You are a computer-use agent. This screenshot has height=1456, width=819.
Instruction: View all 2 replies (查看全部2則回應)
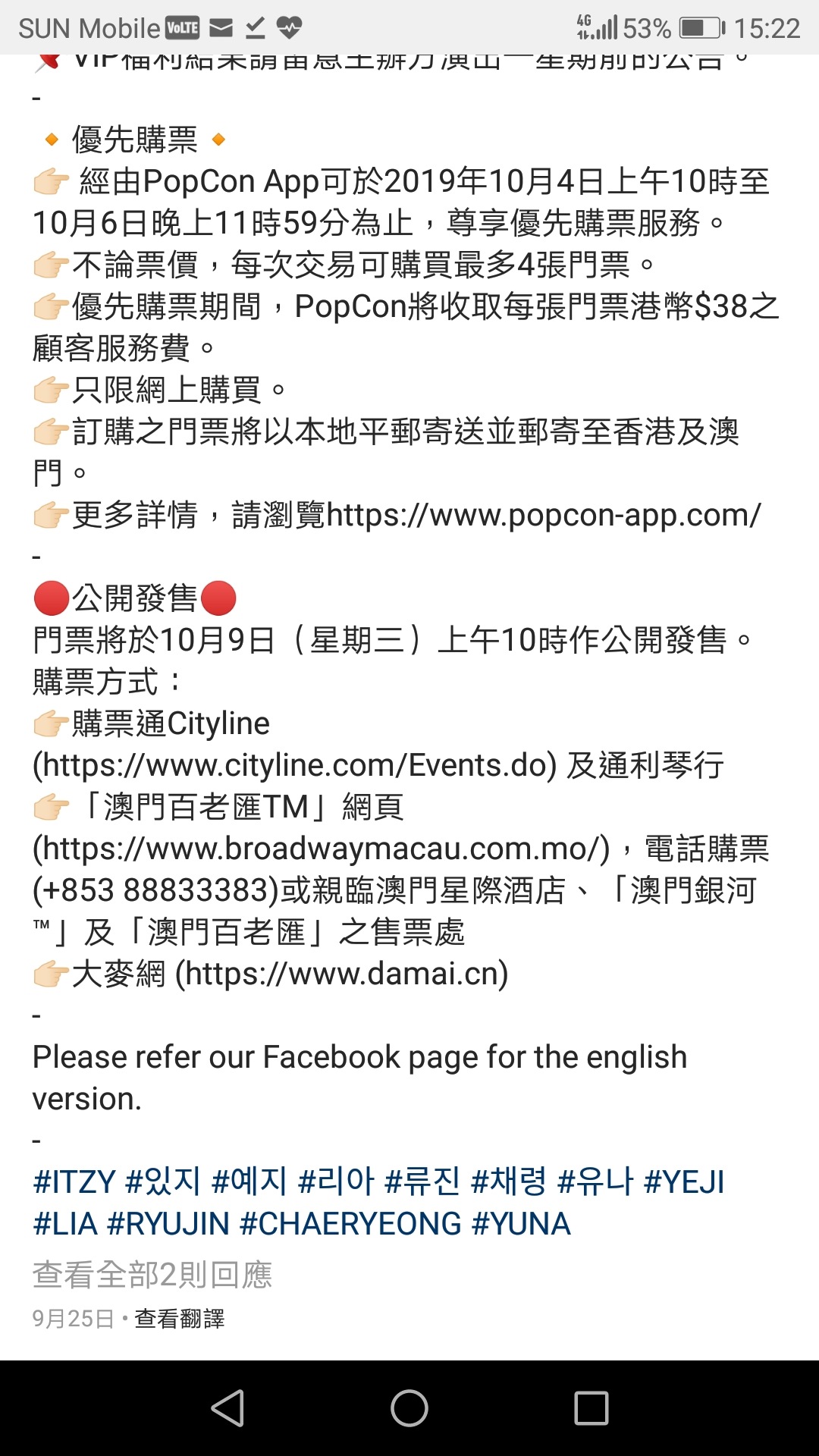point(152,1275)
